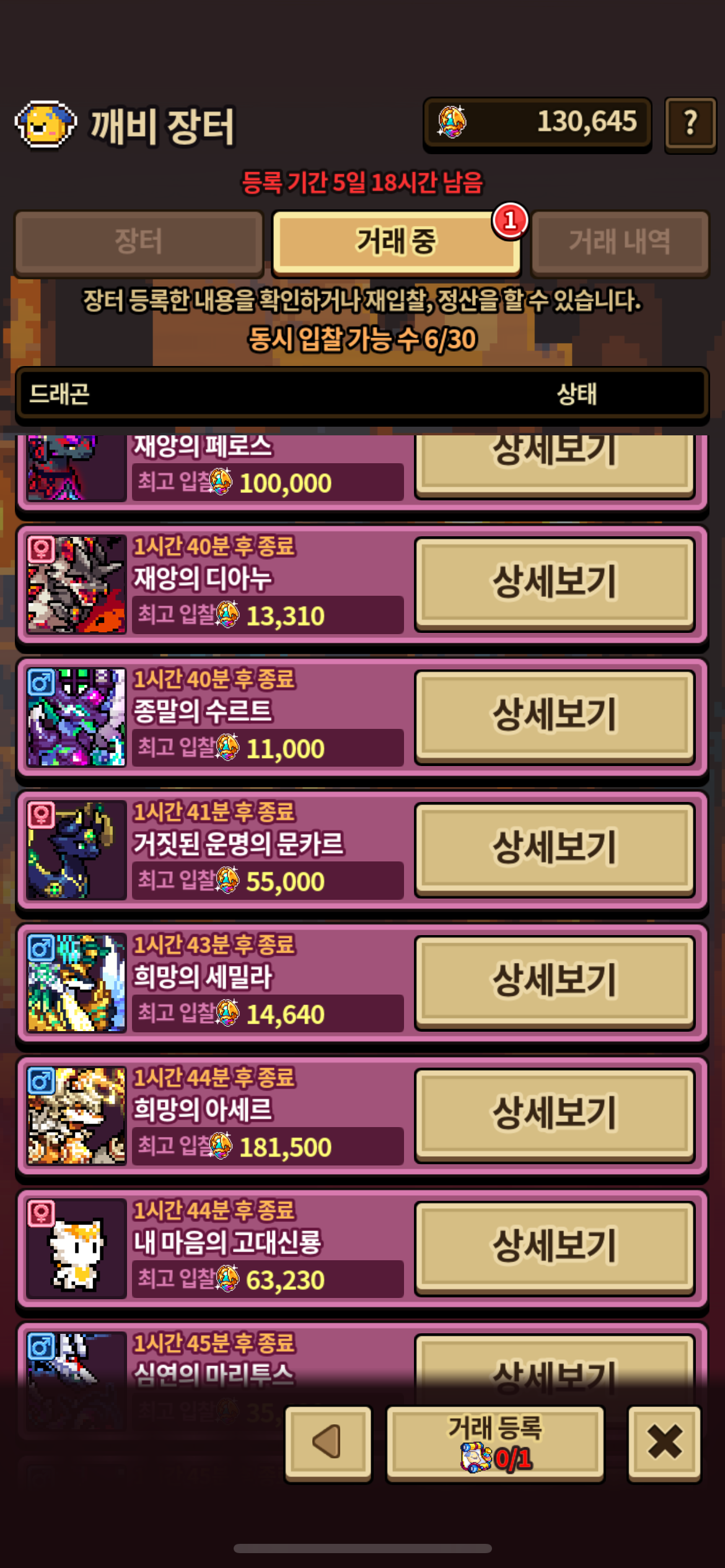View details for 재앙의 디아누
725x1568 pixels.
555,583
